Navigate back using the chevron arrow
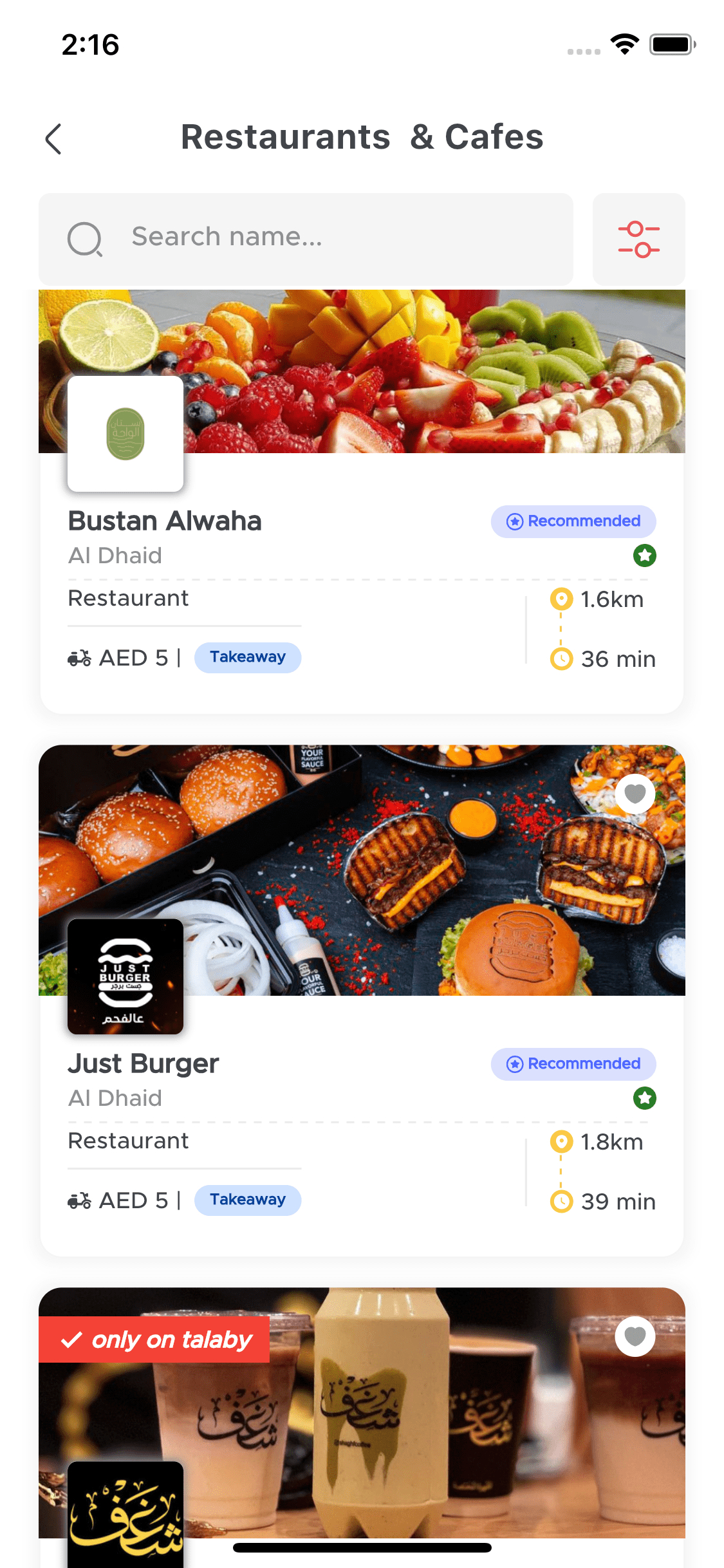724x1568 pixels. pos(54,138)
